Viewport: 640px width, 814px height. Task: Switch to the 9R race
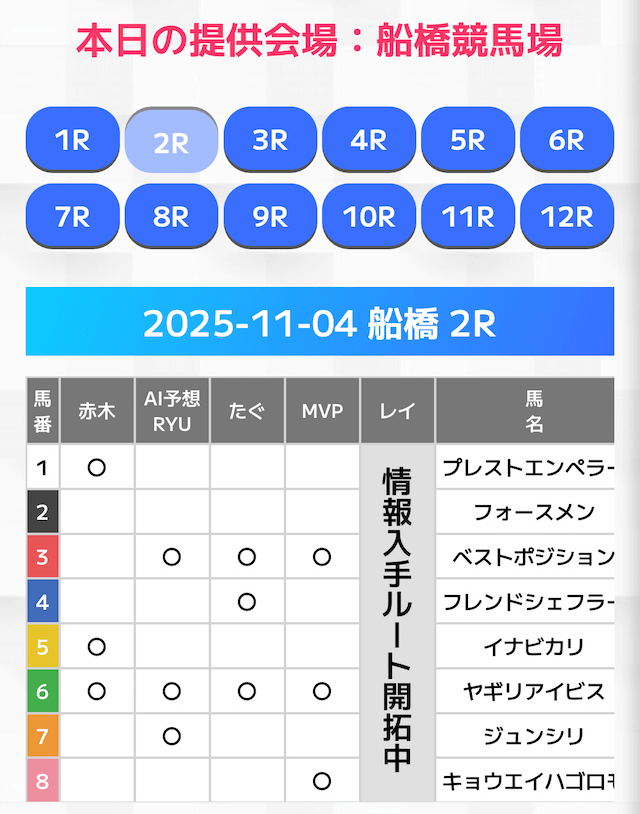point(270,215)
